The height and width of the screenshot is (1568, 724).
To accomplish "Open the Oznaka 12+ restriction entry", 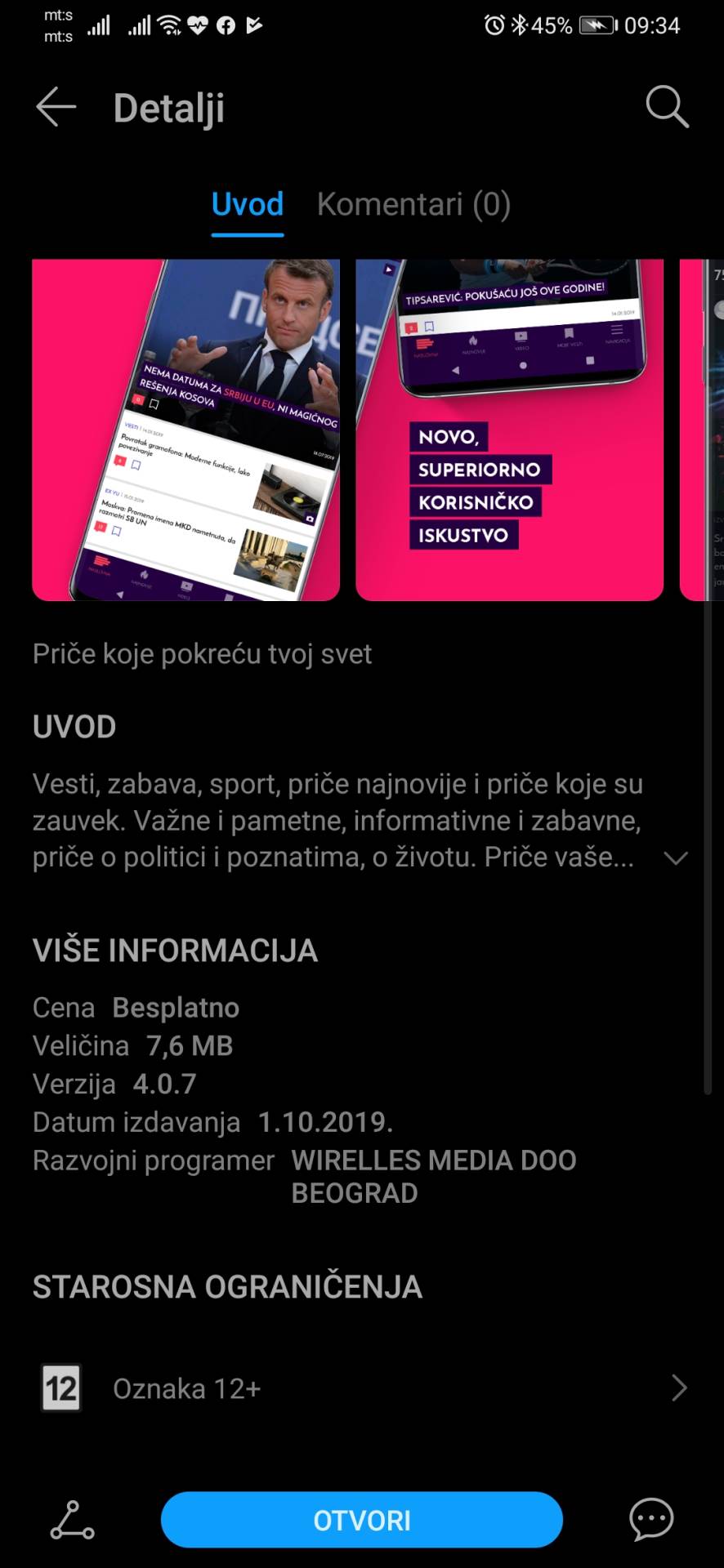I will [x=185, y=1388].
